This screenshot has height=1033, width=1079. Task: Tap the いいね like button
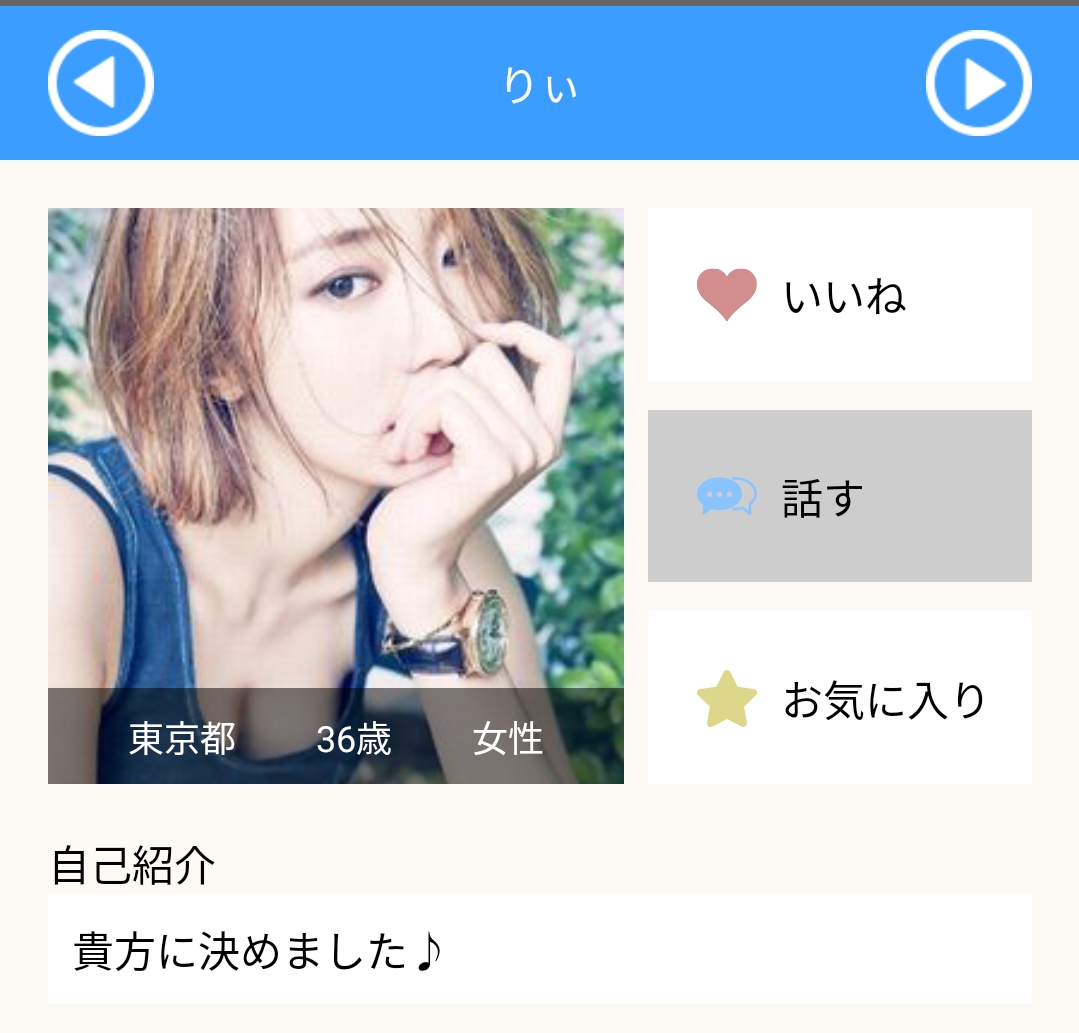pos(839,295)
